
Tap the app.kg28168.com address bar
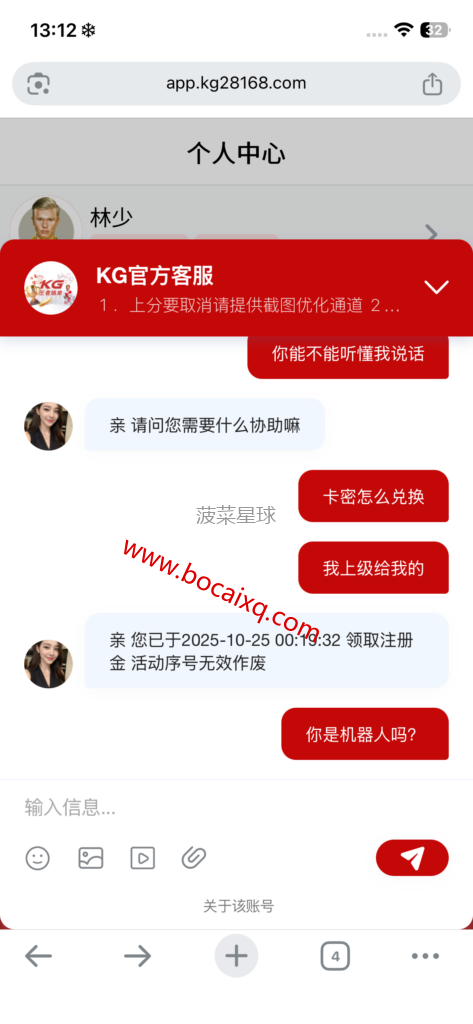click(x=236, y=84)
